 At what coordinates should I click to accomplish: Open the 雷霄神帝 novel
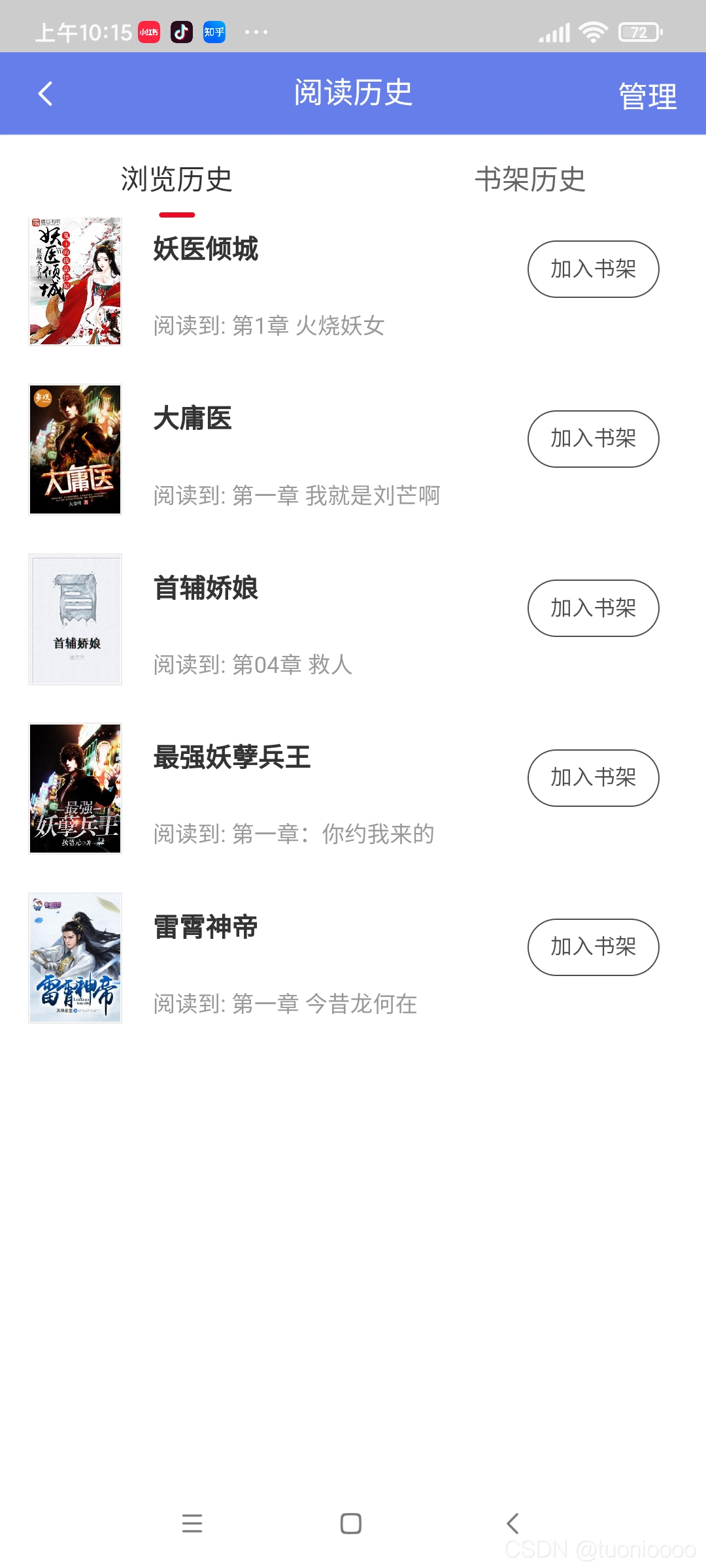click(x=206, y=927)
